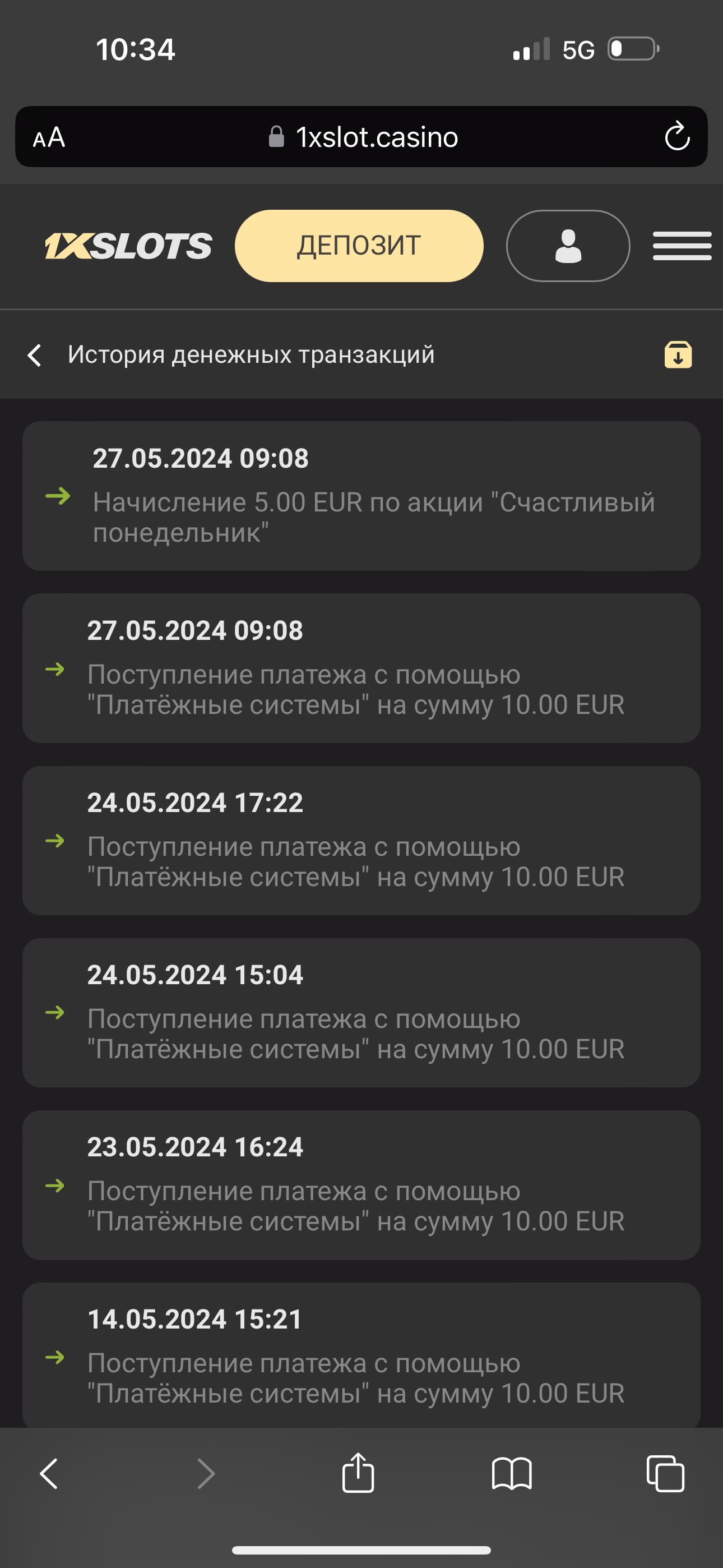Tap the ДЕПОЗИТ button
Screen dimensions: 723x1568
(359, 246)
